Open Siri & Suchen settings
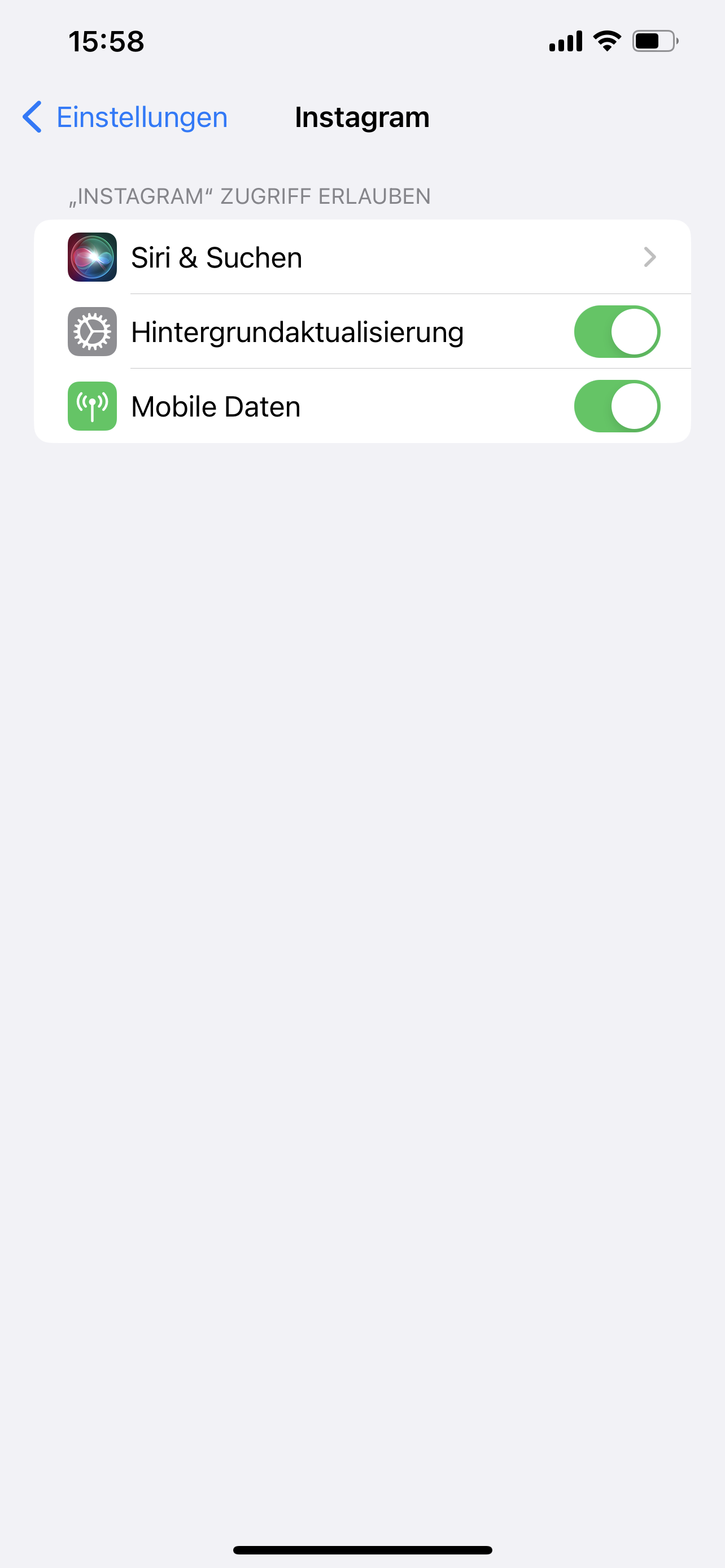 (362, 257)
